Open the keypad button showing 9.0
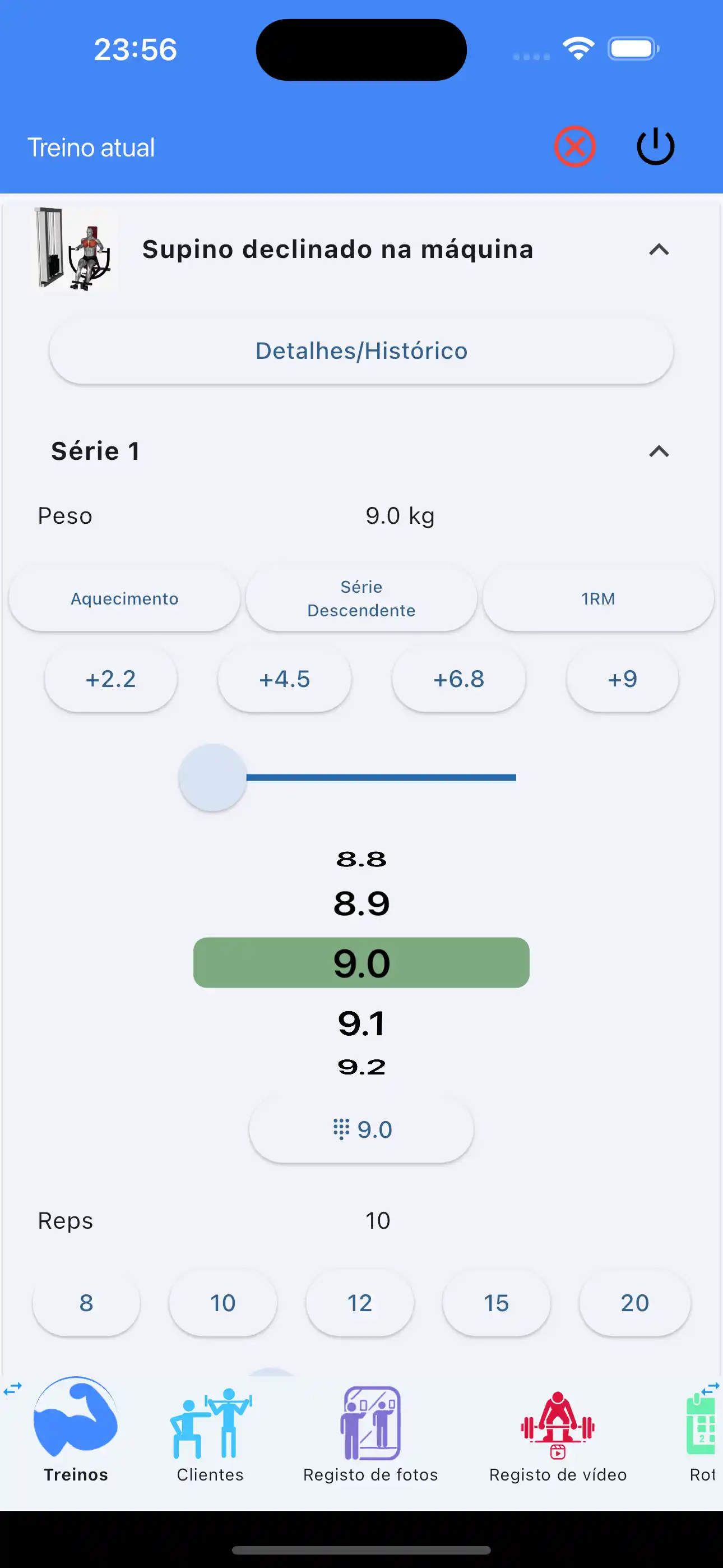The height and width of the screenshot is (1568, 723). 361,1130
